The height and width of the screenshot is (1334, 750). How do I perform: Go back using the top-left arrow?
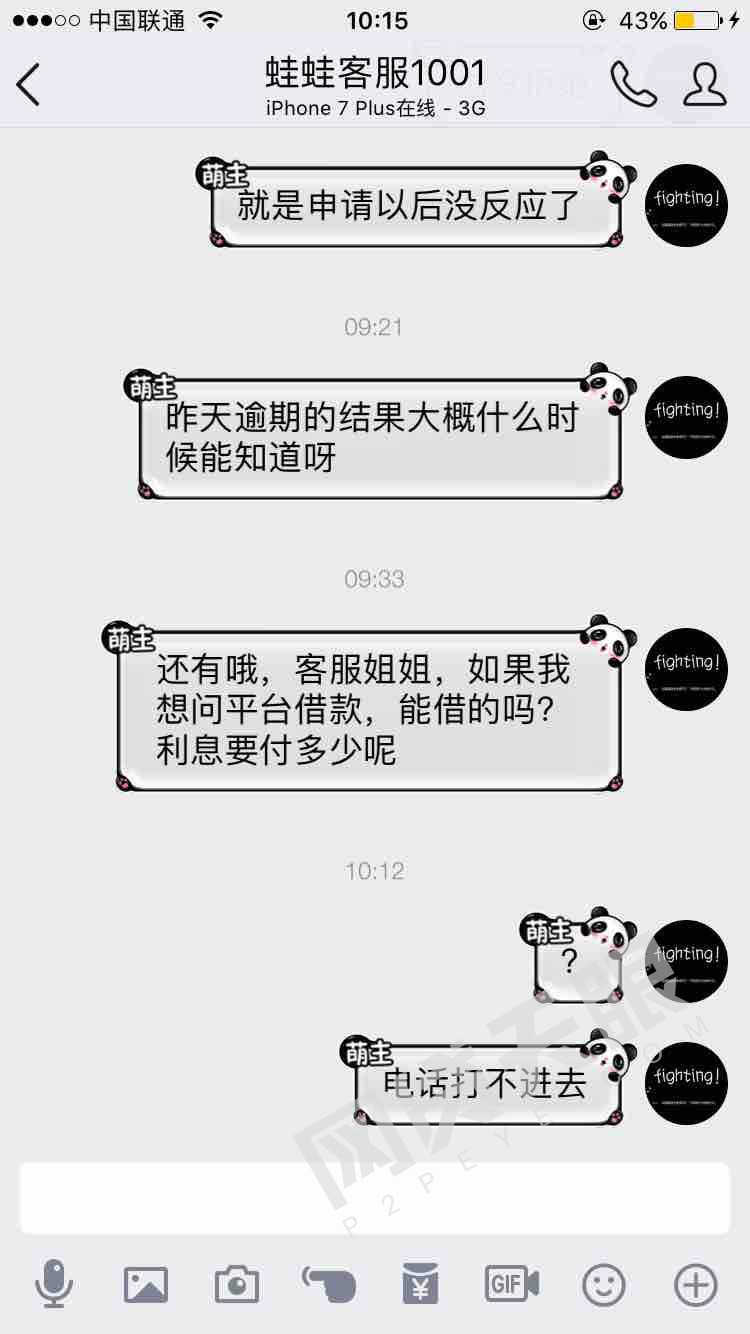(29, 84)
